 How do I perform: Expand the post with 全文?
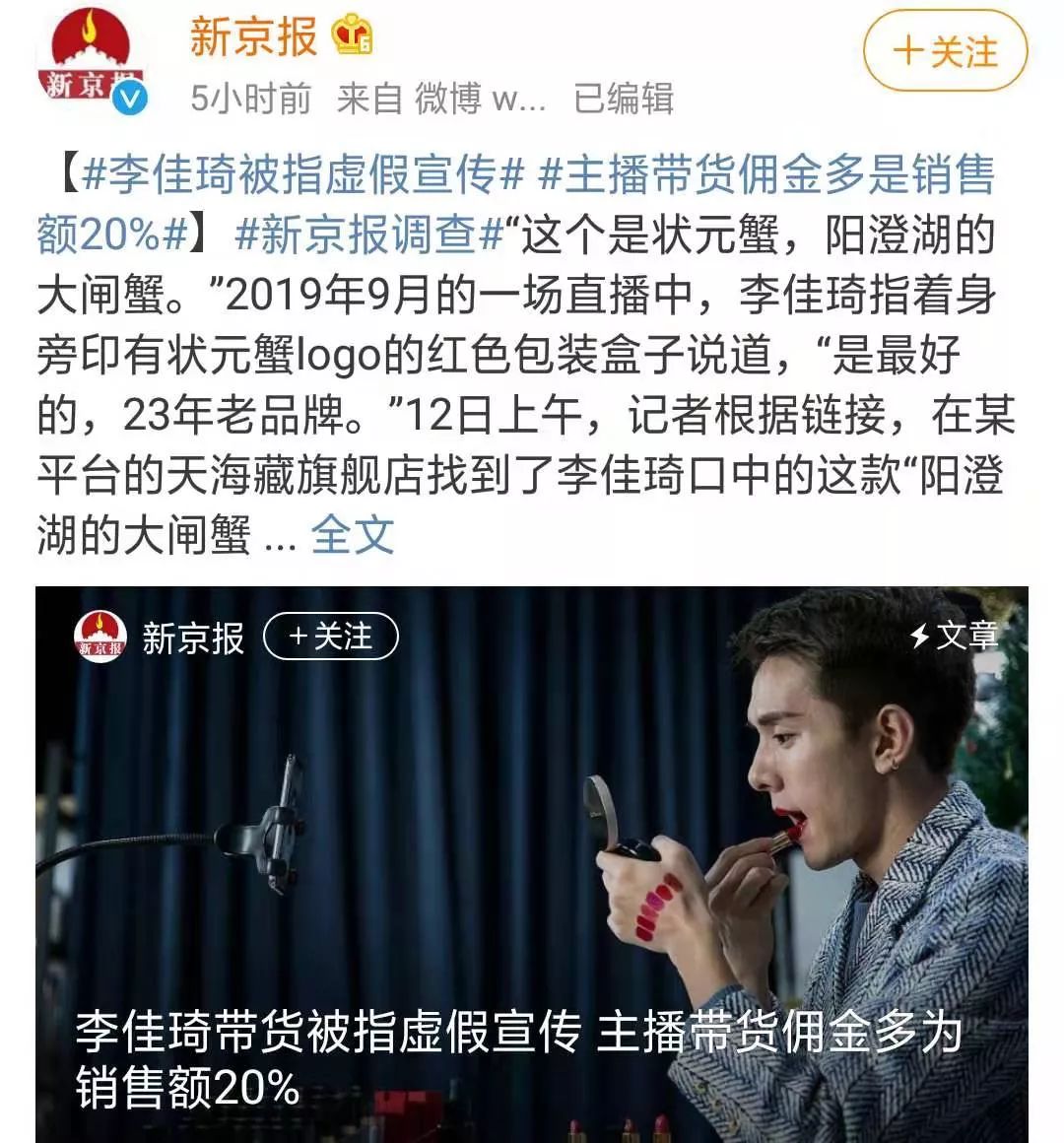[x=352, y=535]
